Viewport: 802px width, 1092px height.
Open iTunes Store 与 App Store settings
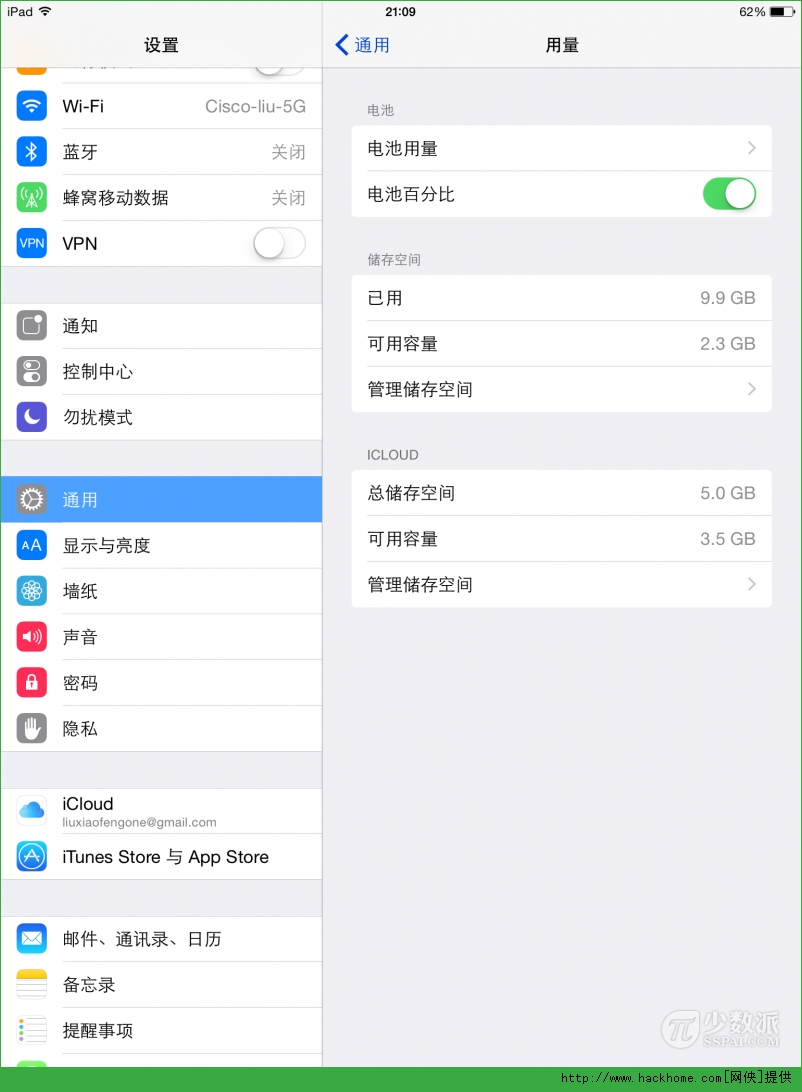click(161, 857)
